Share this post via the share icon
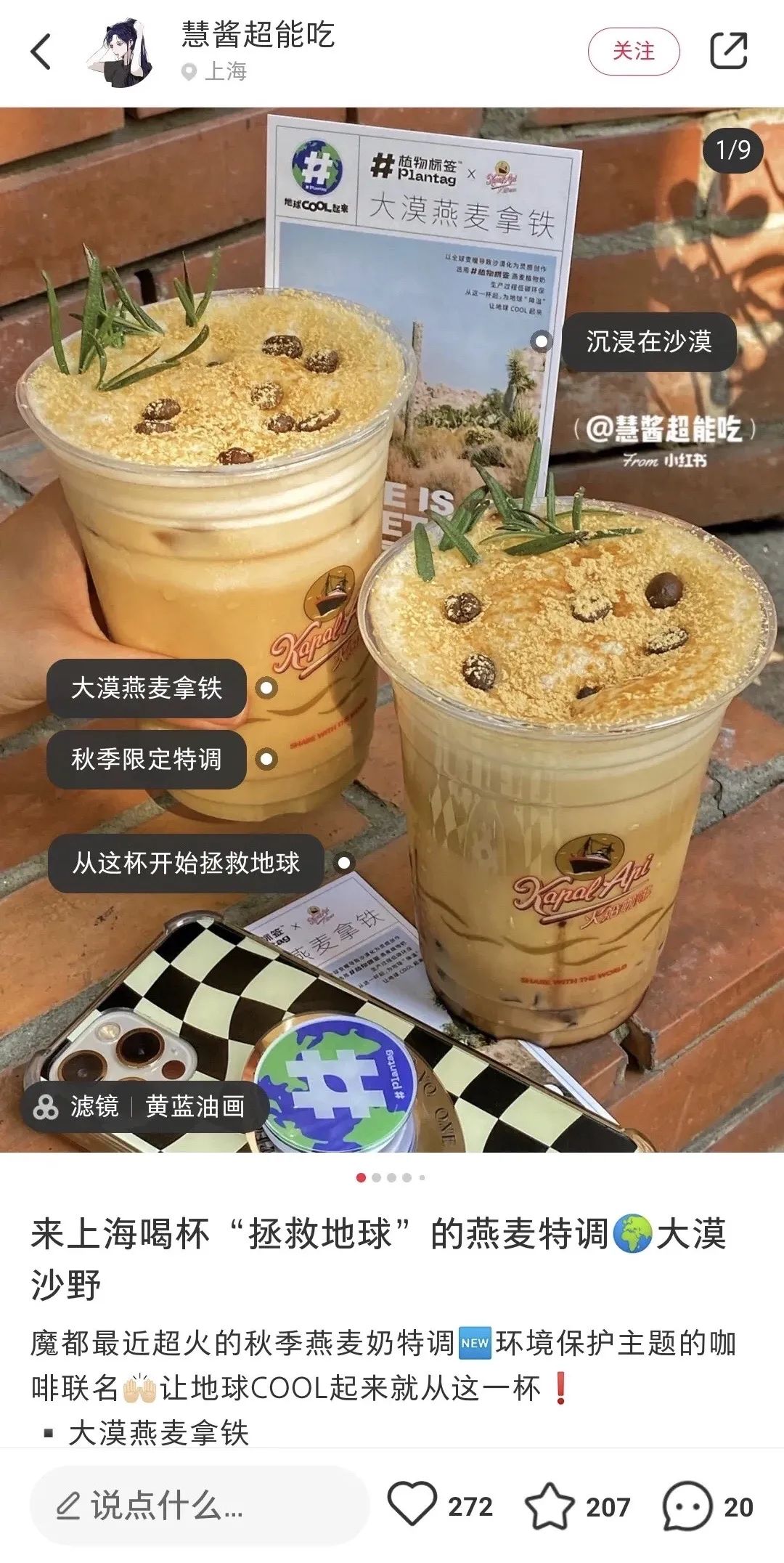 point(728,51)
